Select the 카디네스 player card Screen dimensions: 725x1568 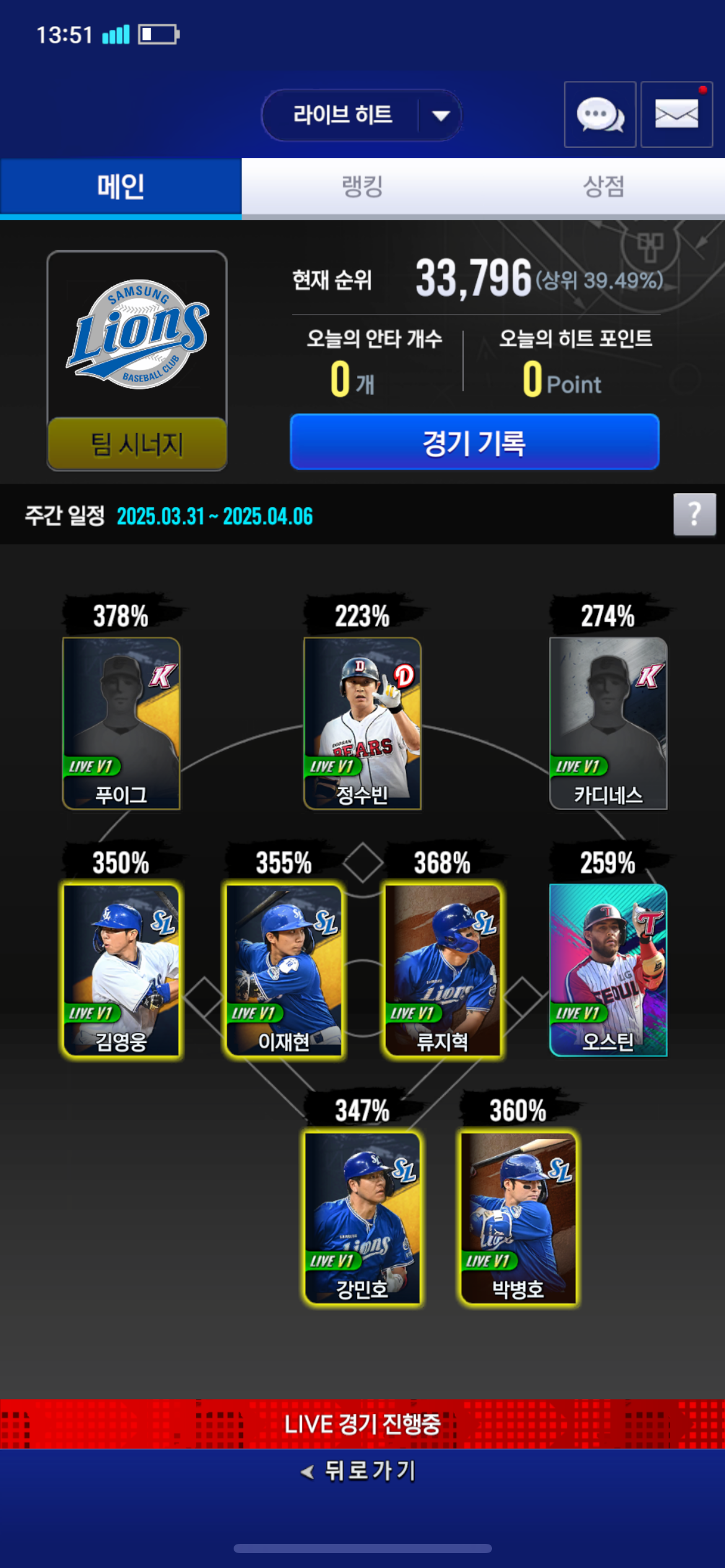point(608,723)
